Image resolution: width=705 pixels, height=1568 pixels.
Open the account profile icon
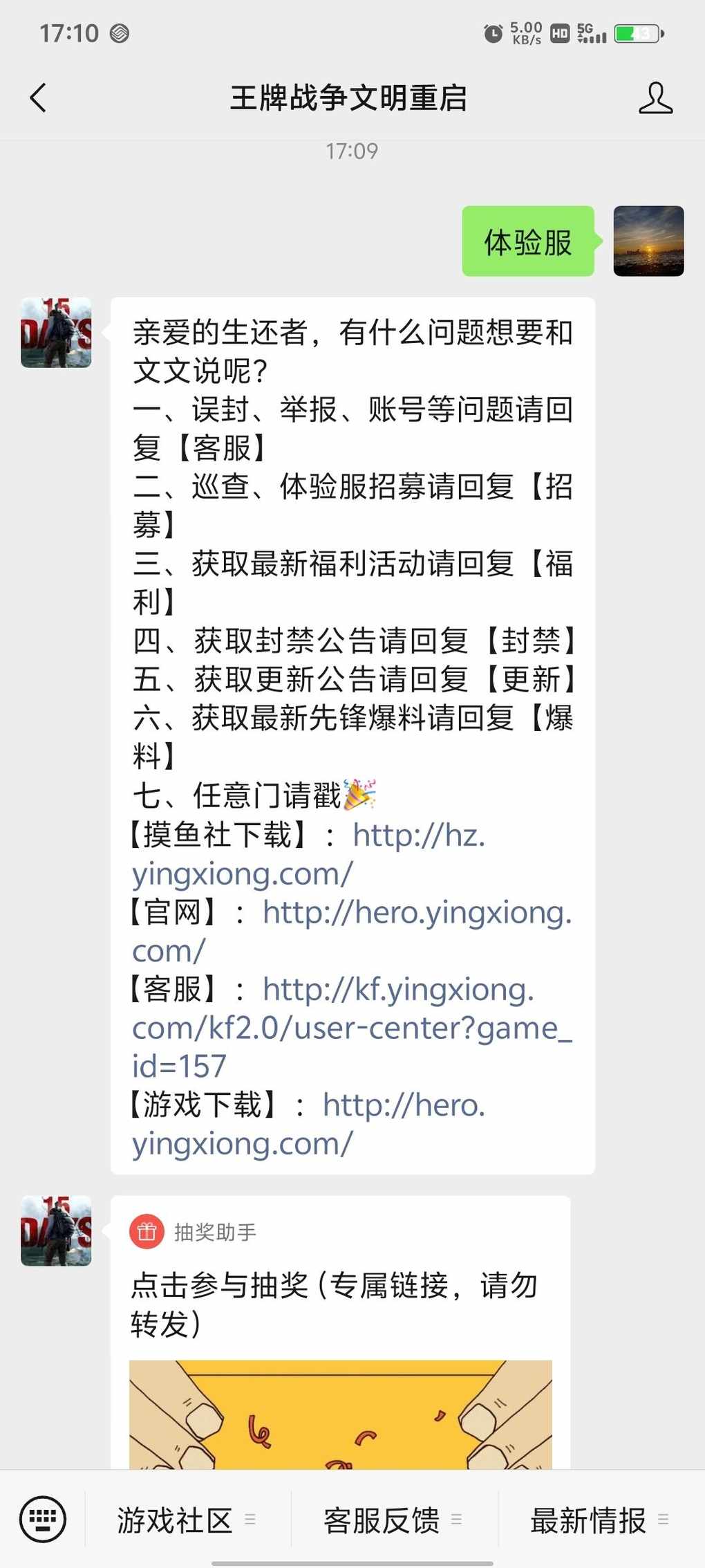655,98
